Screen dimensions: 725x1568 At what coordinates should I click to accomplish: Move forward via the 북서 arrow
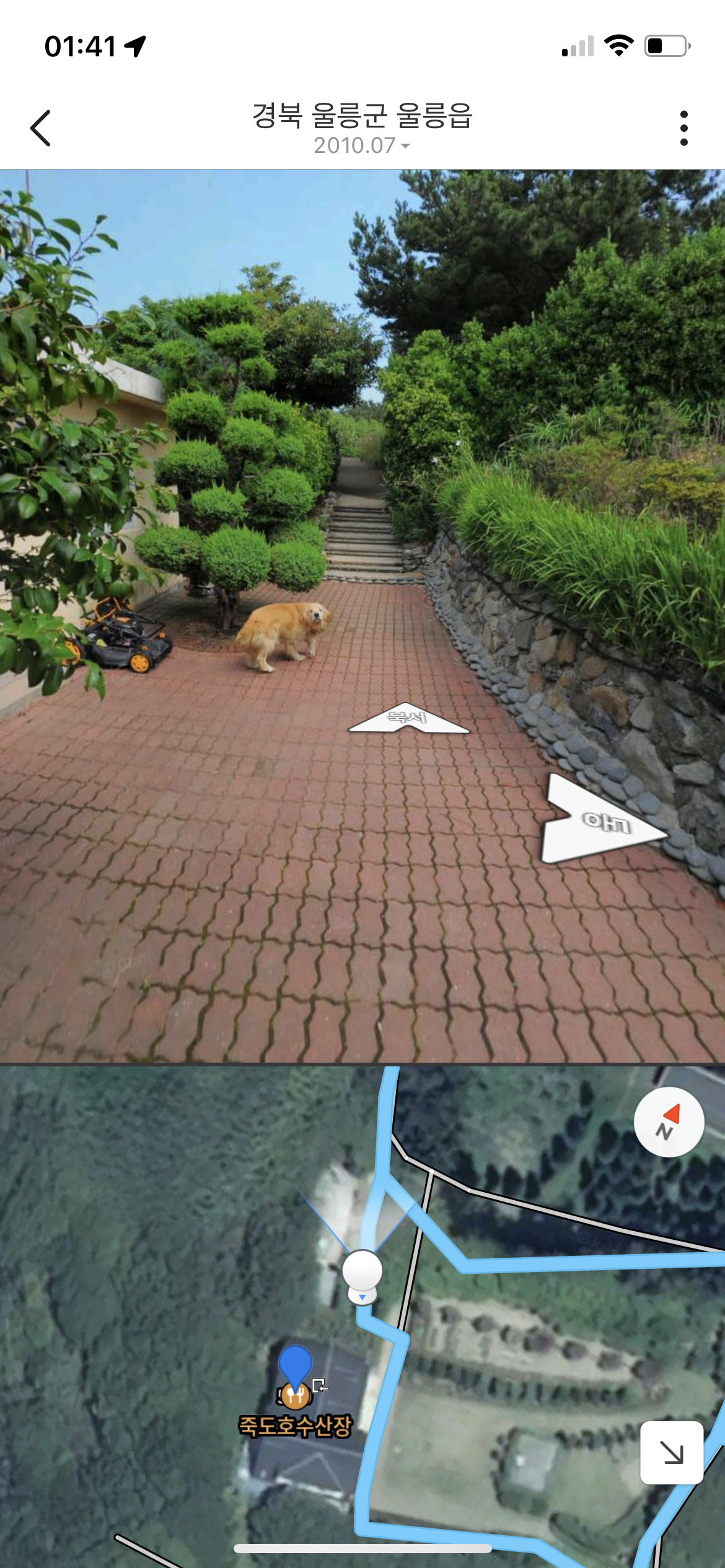pyautogui.click(x=408, y=719)
